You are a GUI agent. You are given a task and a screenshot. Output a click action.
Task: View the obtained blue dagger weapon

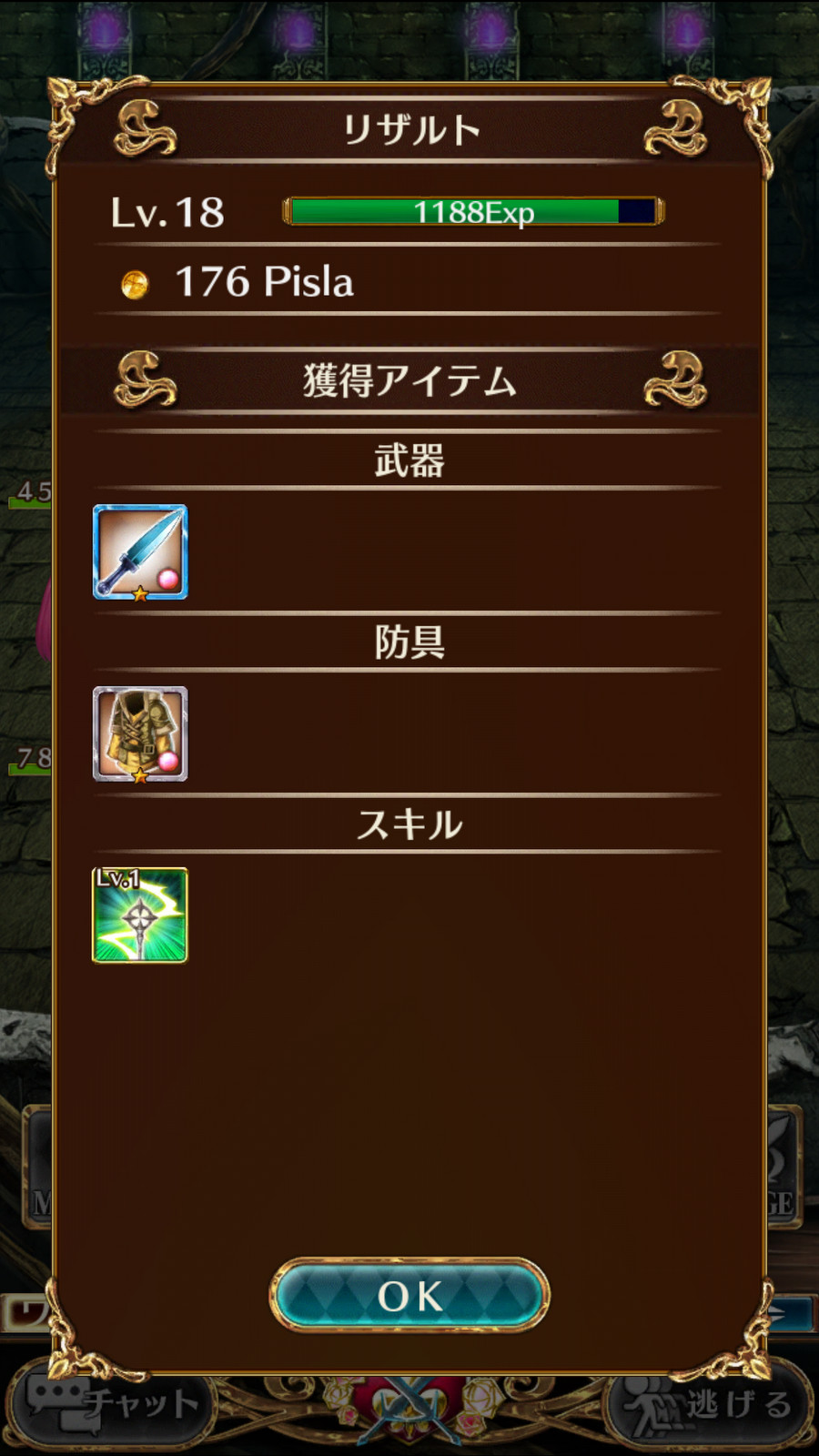coord(140,552)
